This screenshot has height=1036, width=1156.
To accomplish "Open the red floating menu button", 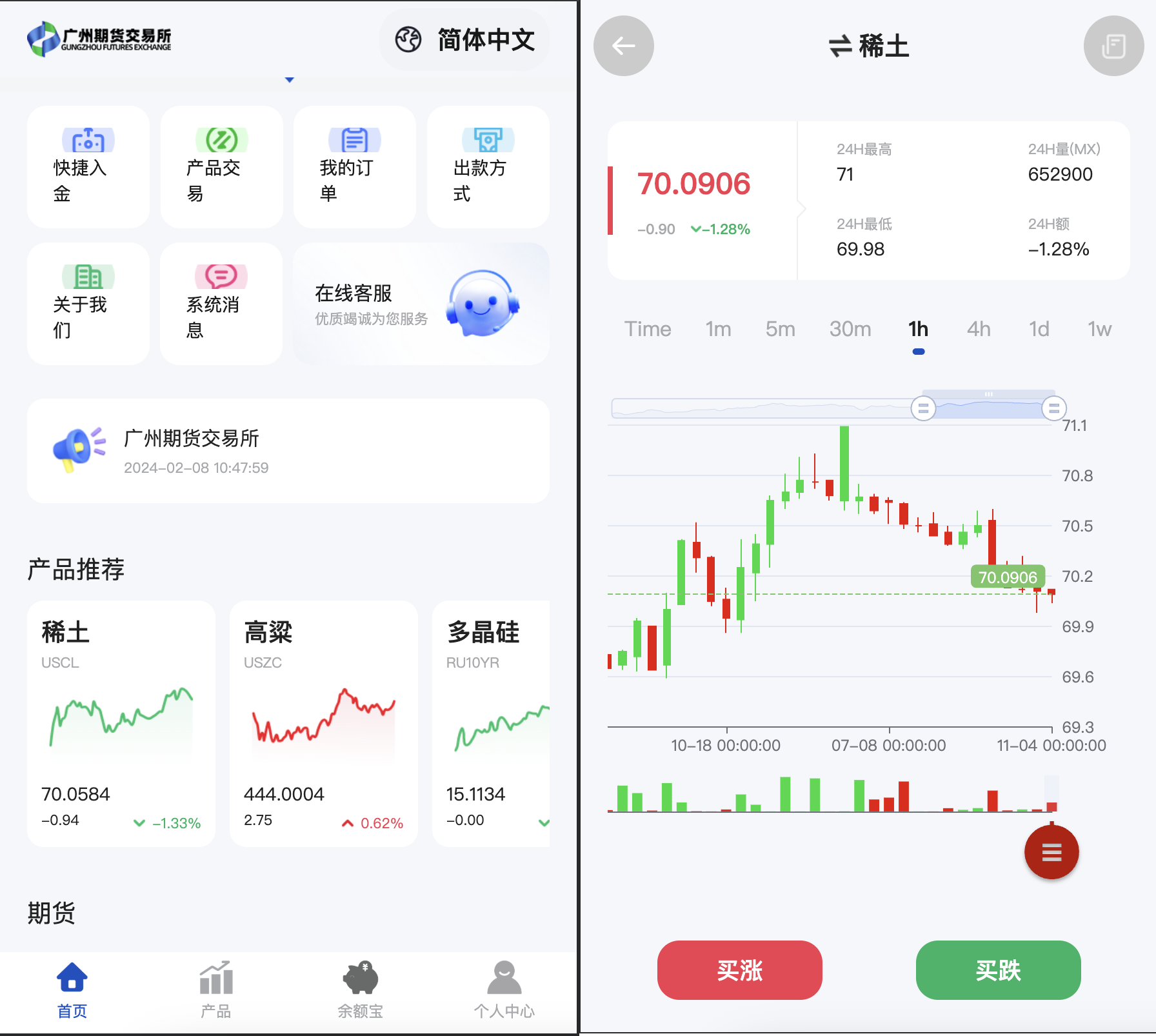I will click(x=1051, y=852).
